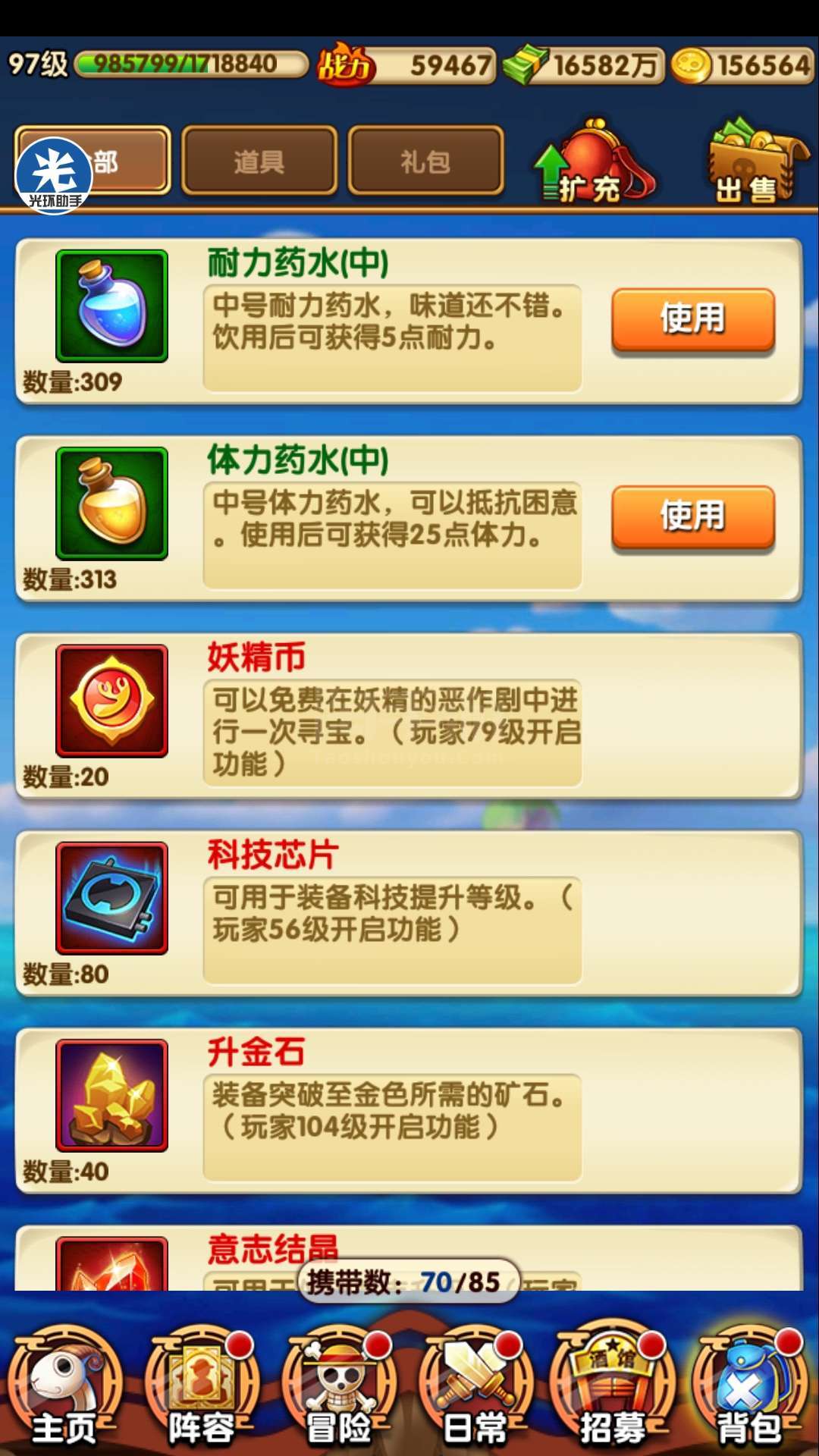Image resolution: width=819 pixels, height=1456 pixels.
Task: Open the 妖精币 item card
Action: pos(409,716)
